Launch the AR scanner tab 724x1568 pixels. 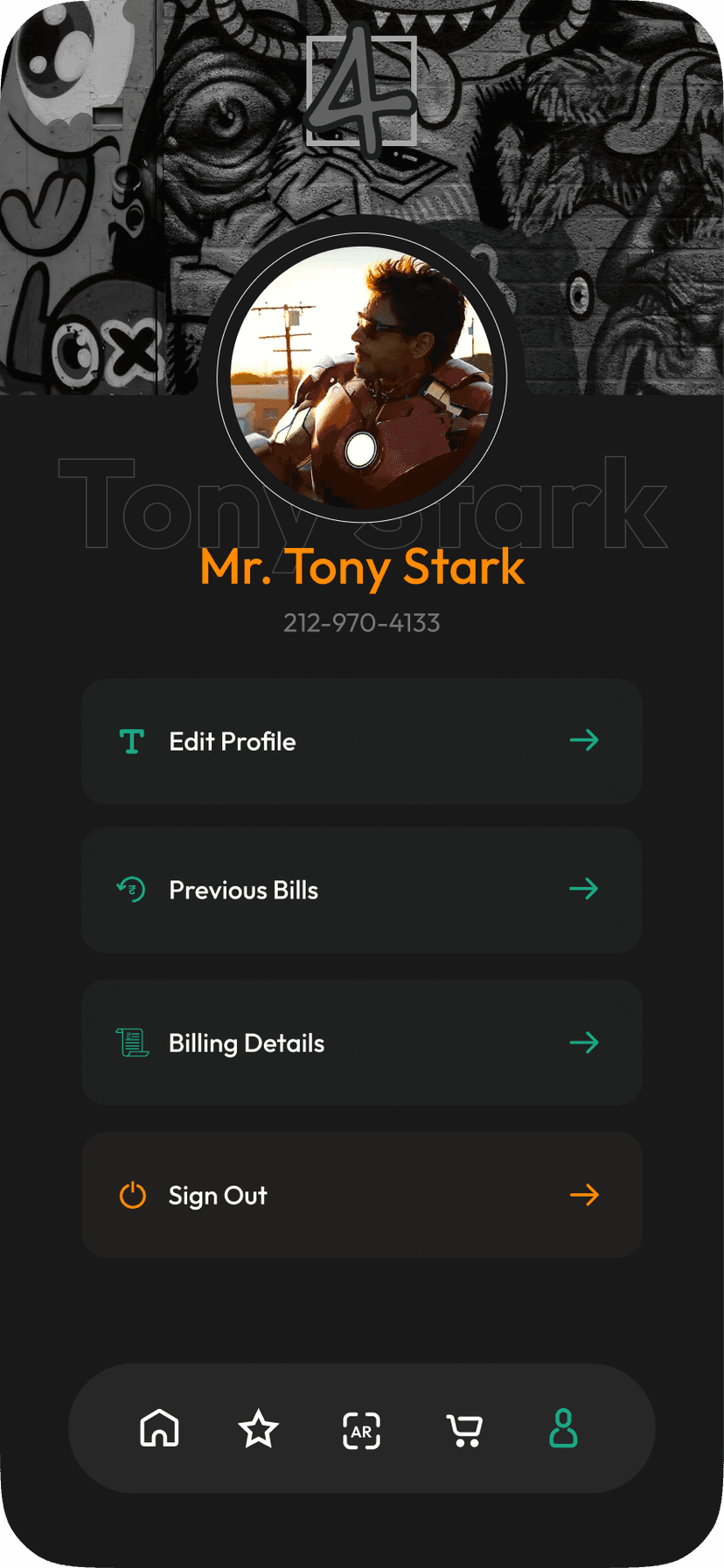361,1431
